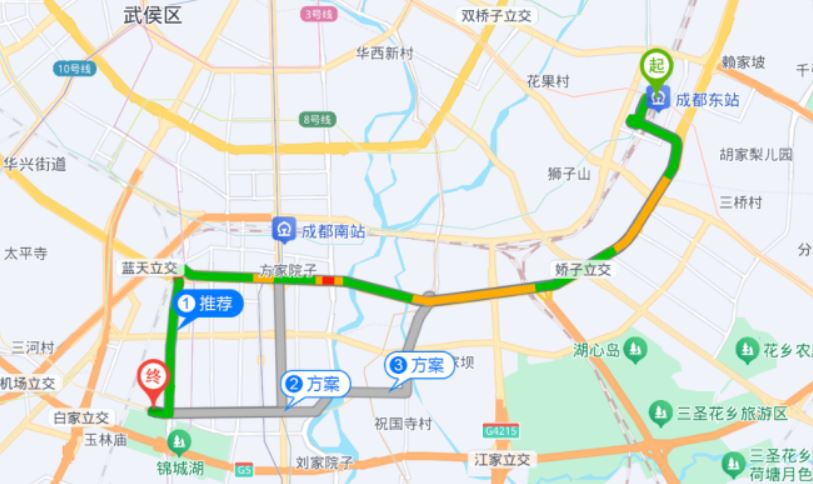The width and height of the screenshot is (813, 484).
Task: Open 成都东站 station marker
Action: (x=660, y=98)
